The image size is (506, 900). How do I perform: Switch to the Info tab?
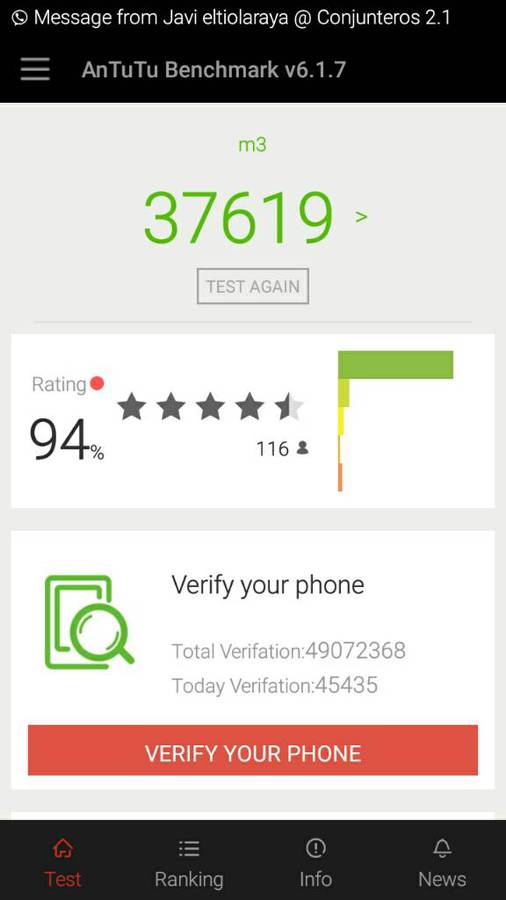pyautogui.click(x=316, y=862)
